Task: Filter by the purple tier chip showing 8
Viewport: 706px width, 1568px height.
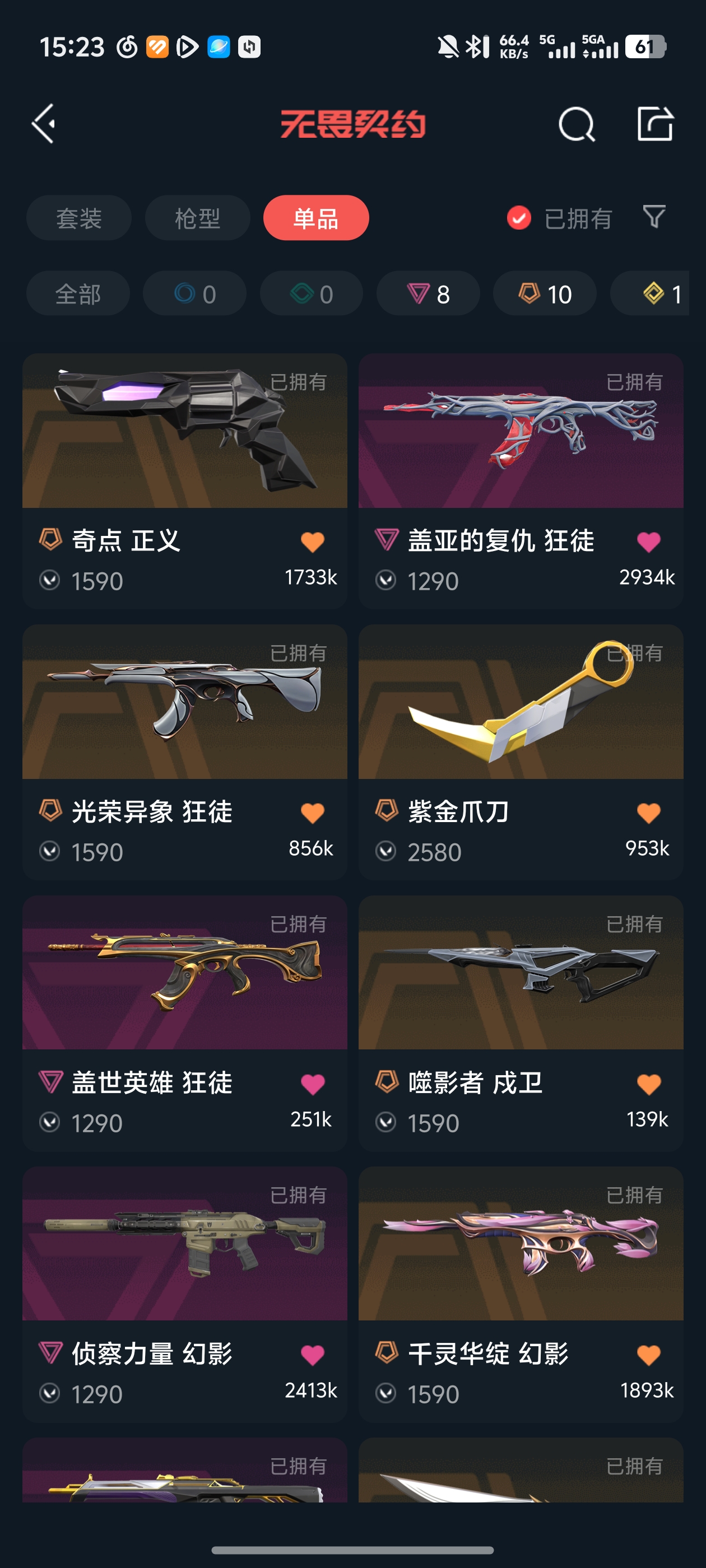Action: [x=428, y=294]
